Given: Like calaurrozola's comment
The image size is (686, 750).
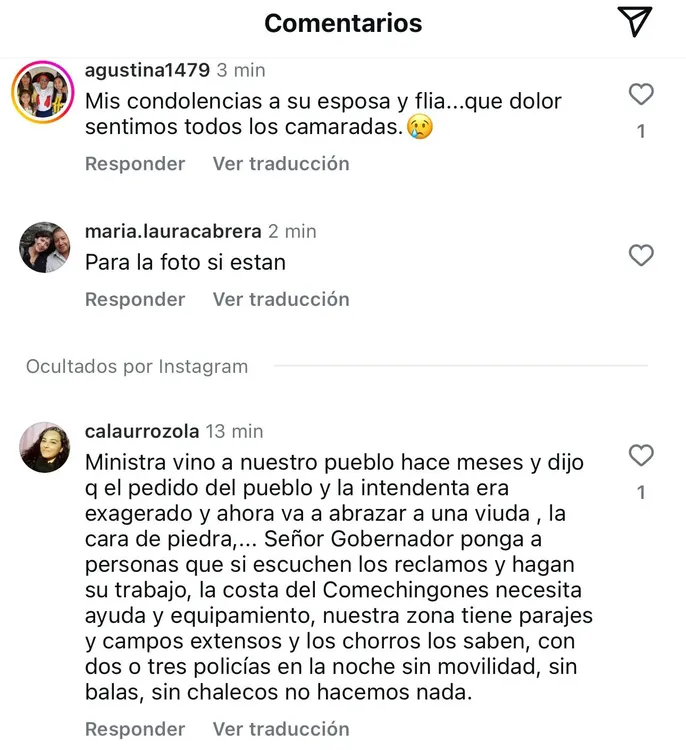Looking at the screenshot, I should [x=640, y=456].
